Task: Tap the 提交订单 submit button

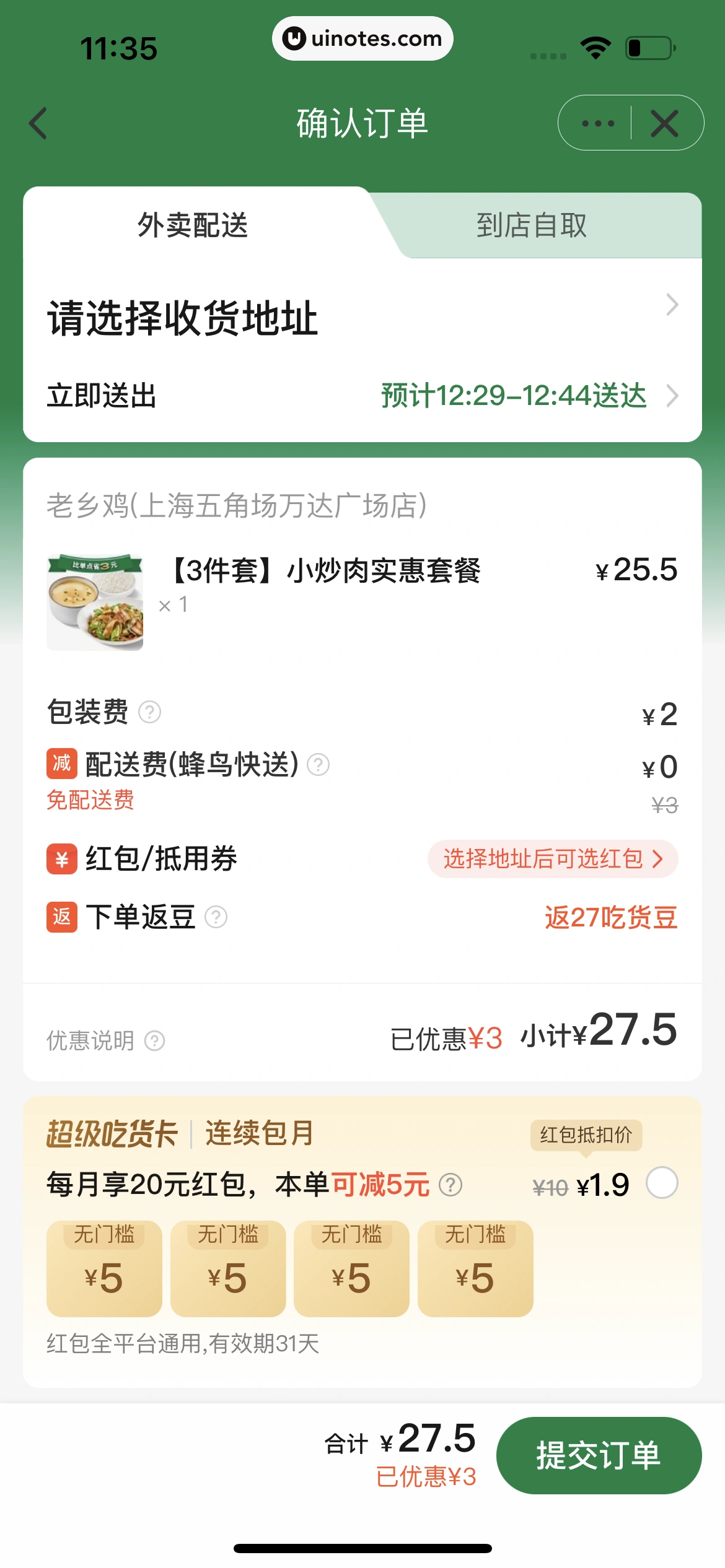Action: point(599,1455)
